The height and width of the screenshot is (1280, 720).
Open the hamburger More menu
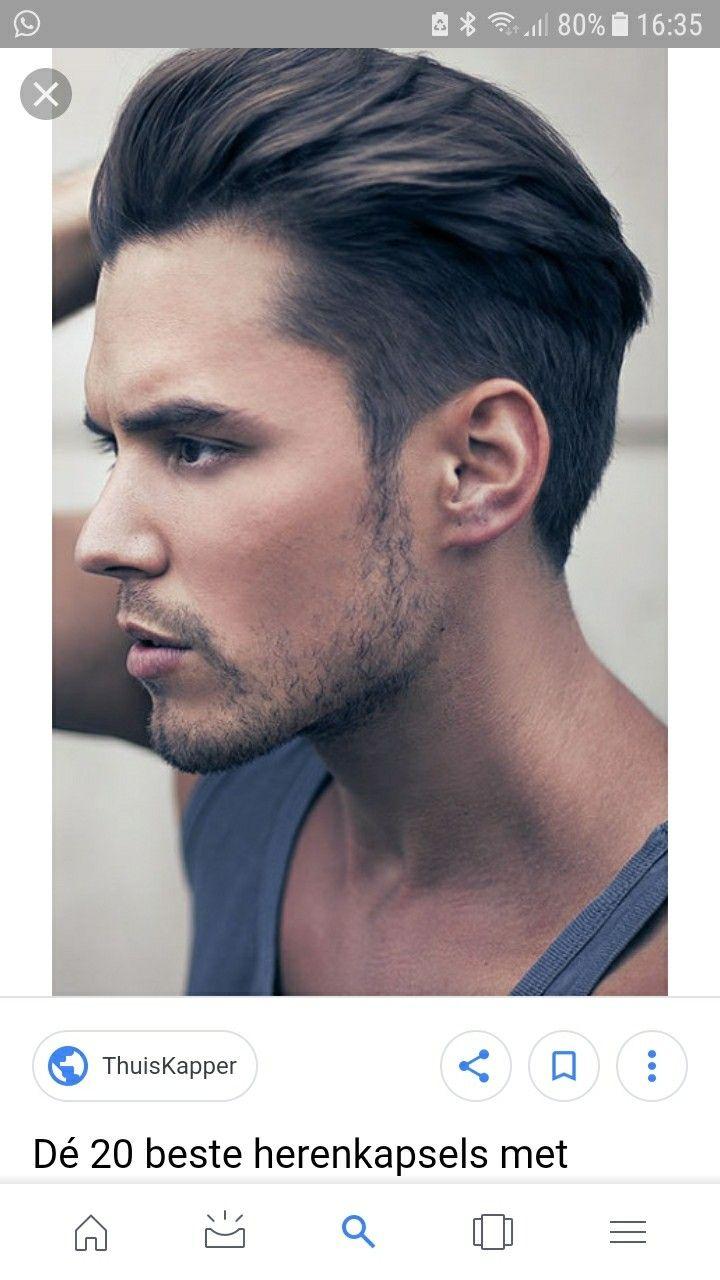tap(627, 1232)
